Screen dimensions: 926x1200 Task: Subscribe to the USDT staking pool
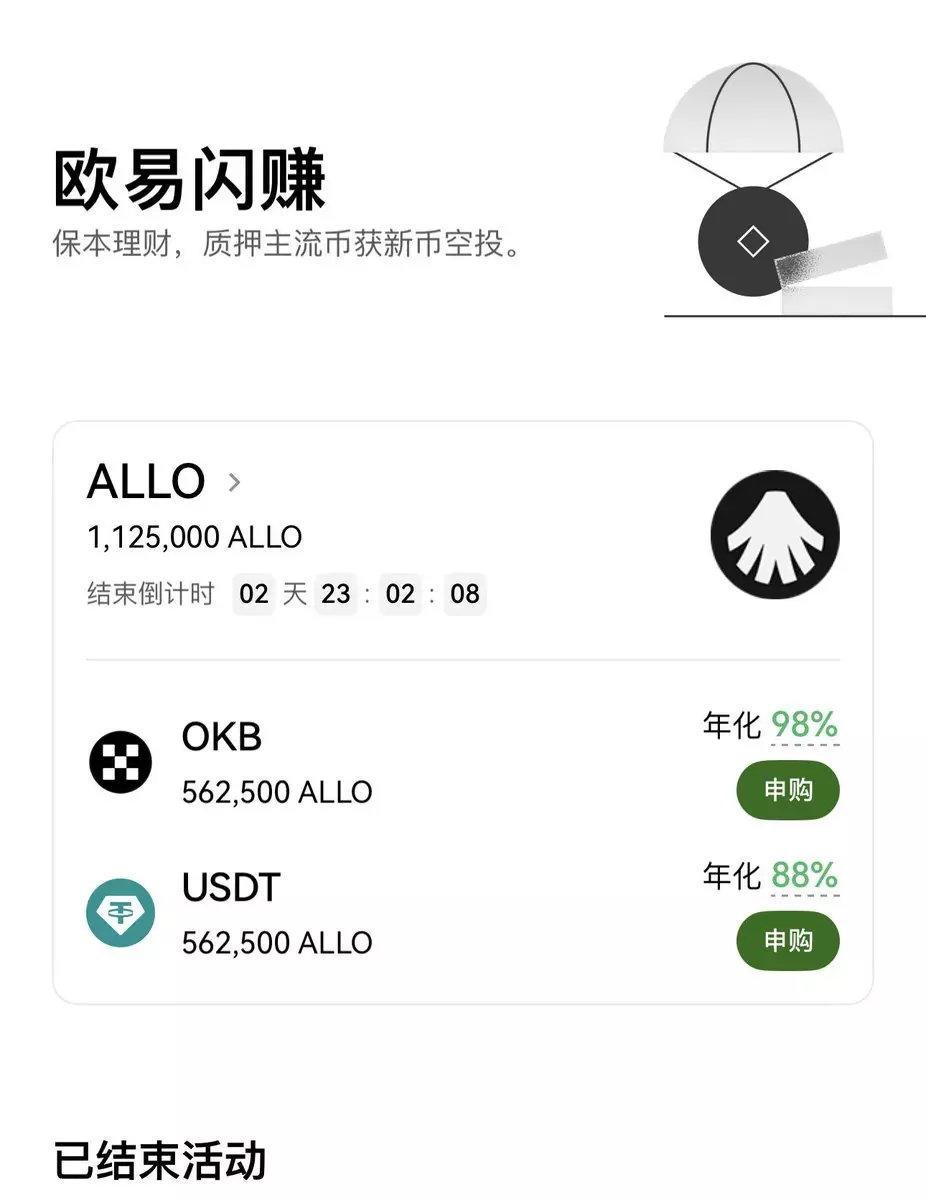point(787,940)
